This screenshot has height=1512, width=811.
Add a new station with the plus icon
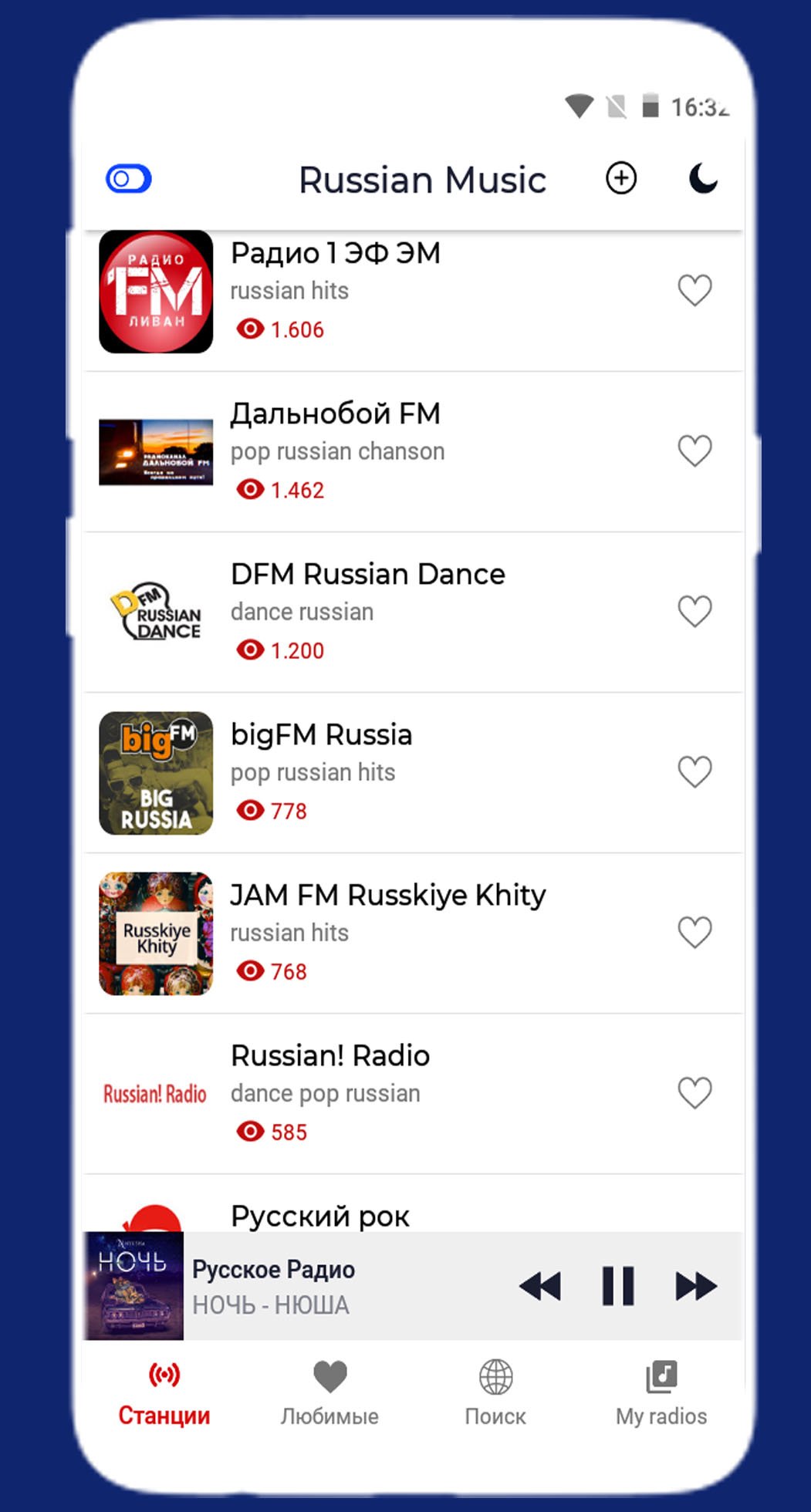click(621, 178)
